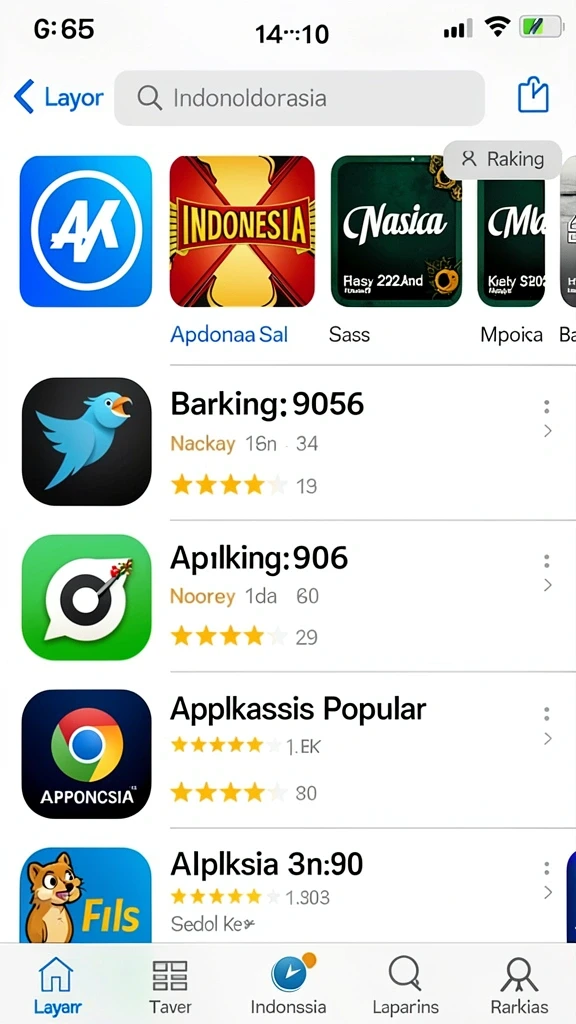
Task: Follow the Apdonaa Sal link
Action: coord(229,335)
